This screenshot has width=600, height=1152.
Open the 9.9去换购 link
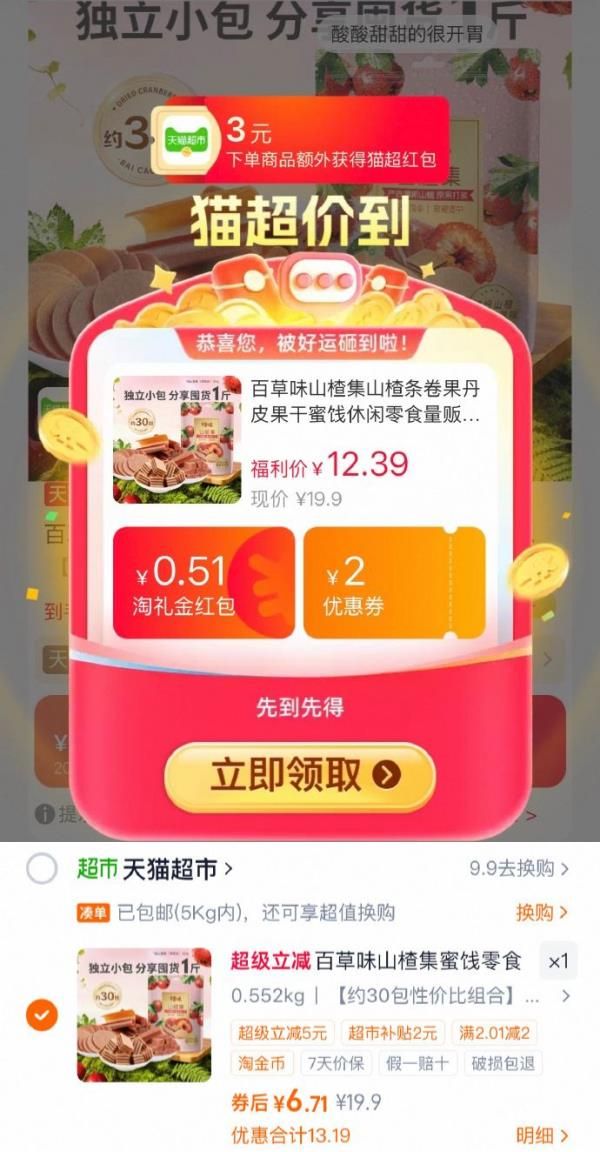[x=519, y=869]
